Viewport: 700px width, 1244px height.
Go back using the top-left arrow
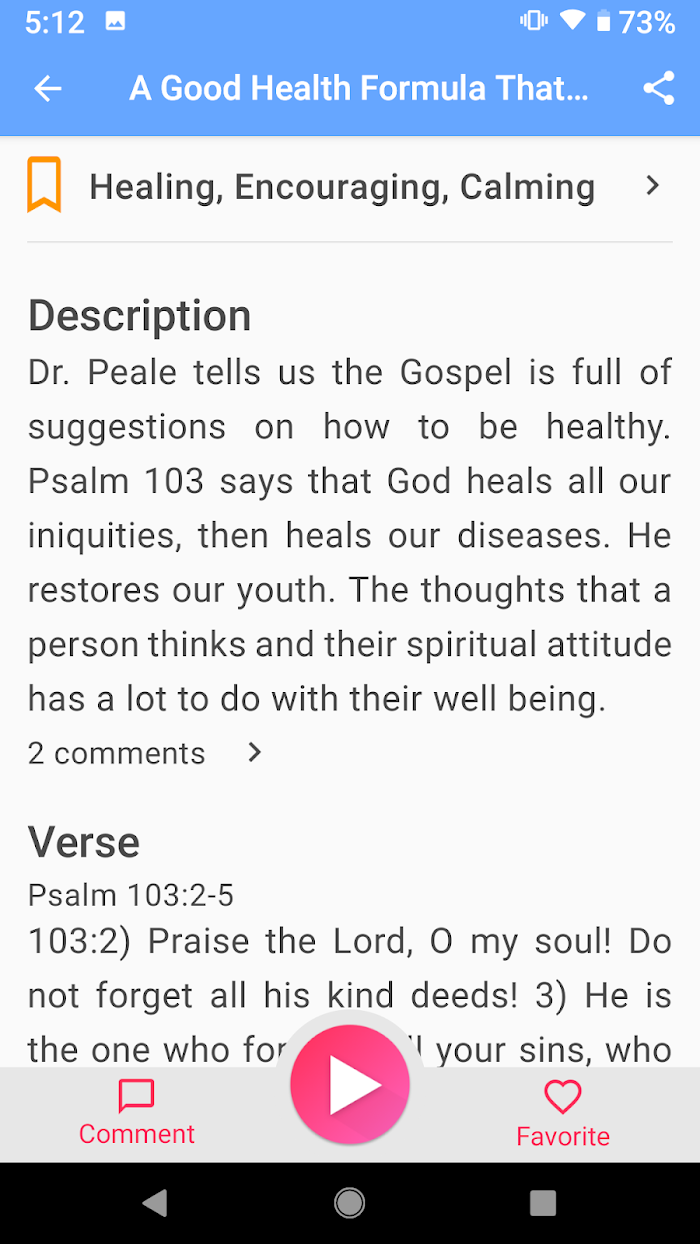pos(48,88)
